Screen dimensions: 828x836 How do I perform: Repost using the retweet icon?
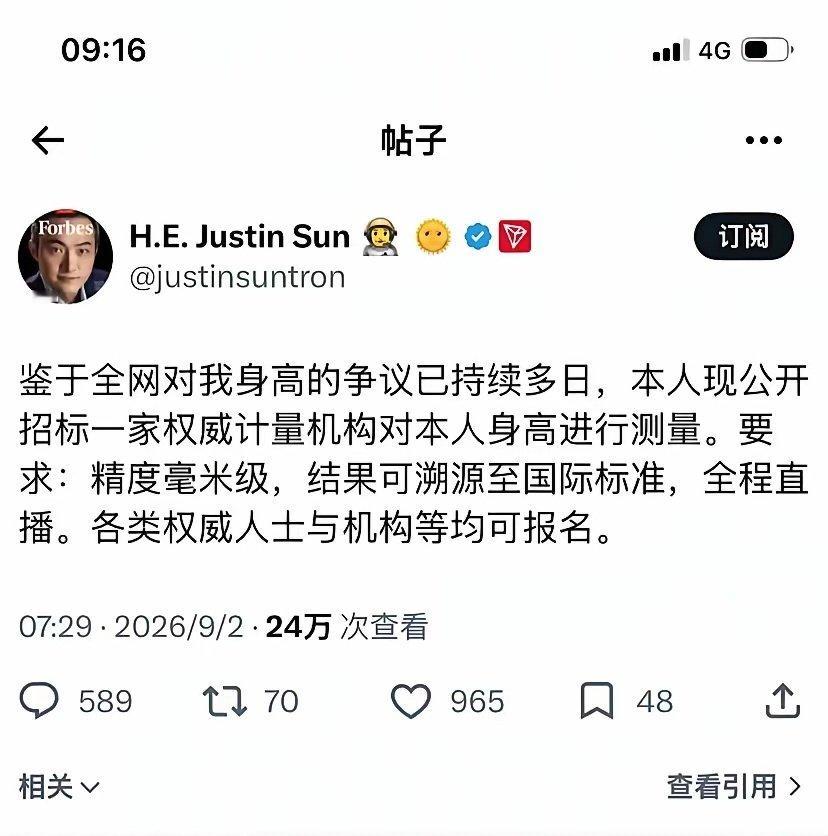[x=224, y=701]
